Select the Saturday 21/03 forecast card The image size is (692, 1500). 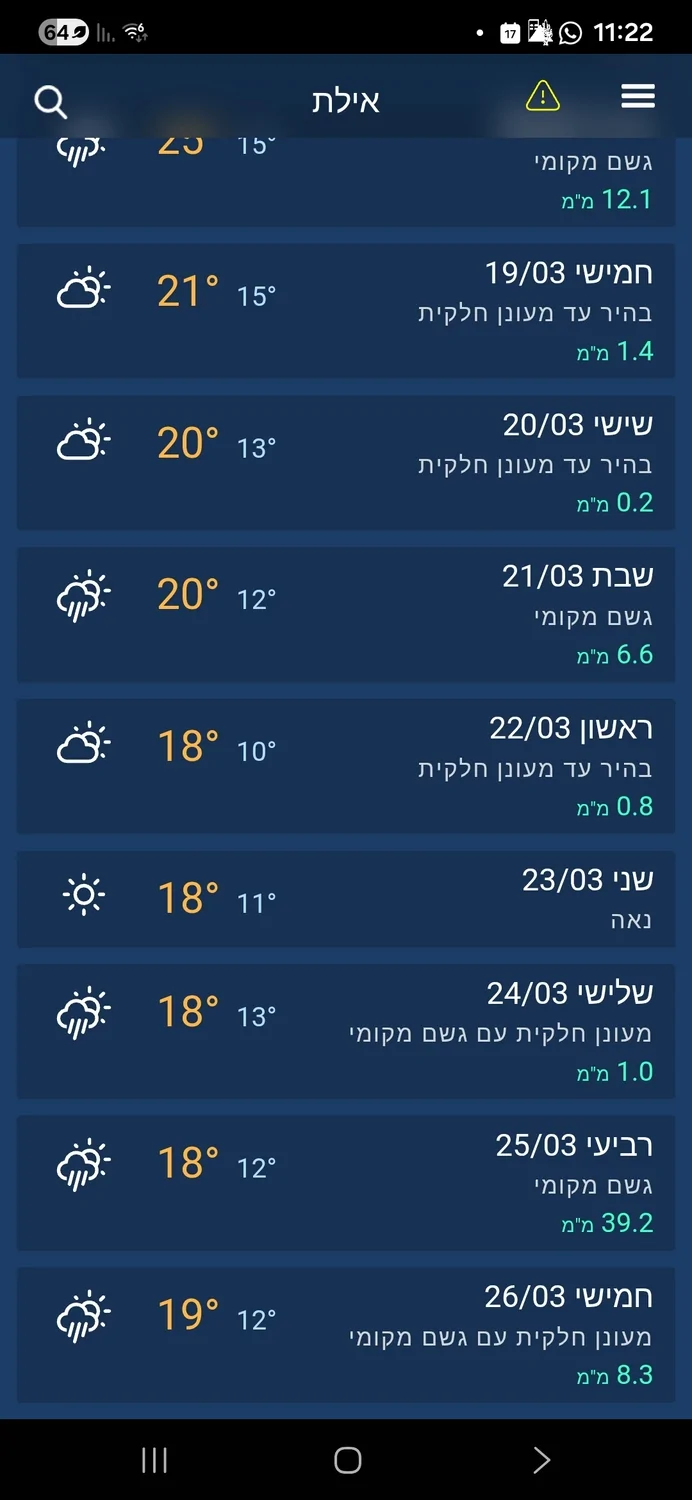(x=346, y=615)
